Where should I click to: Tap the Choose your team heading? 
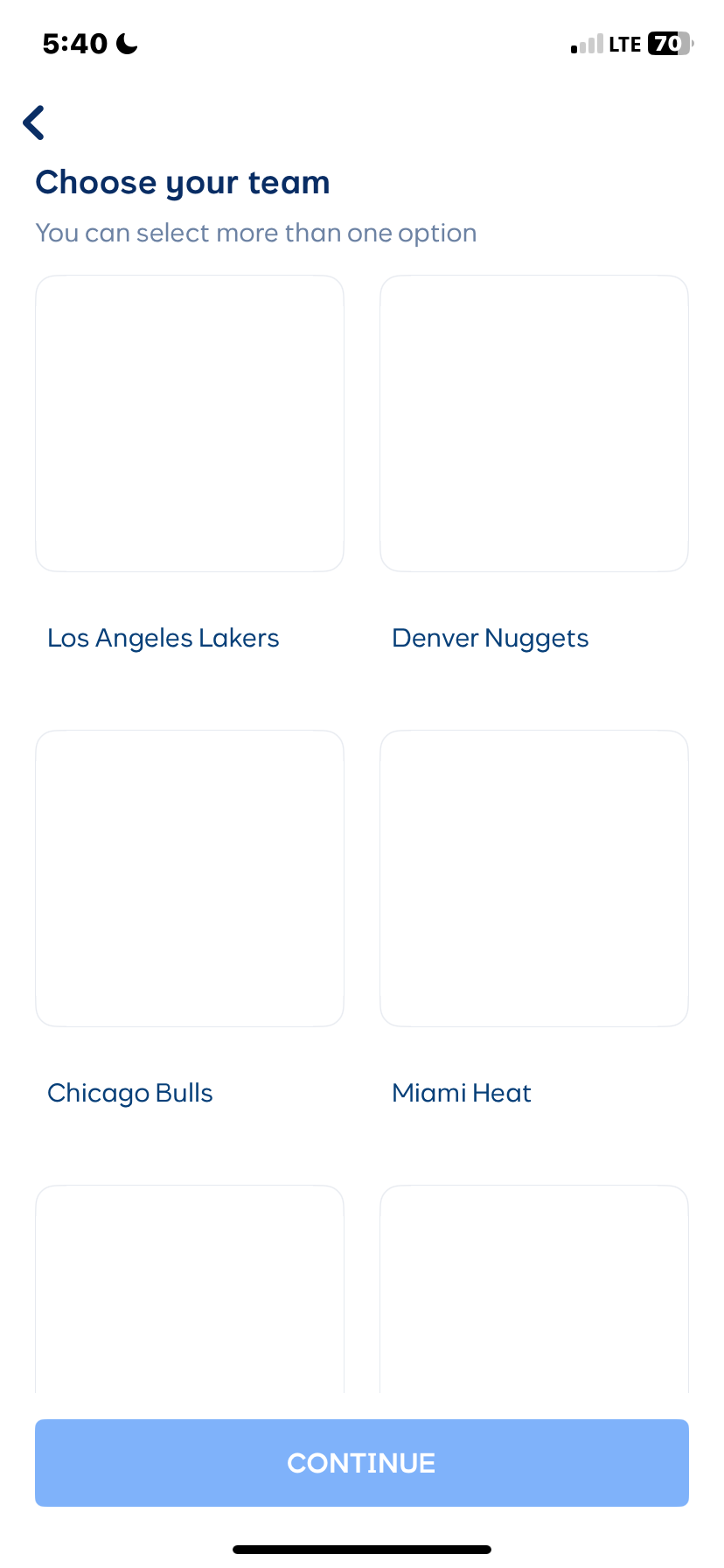coord(182,182)
